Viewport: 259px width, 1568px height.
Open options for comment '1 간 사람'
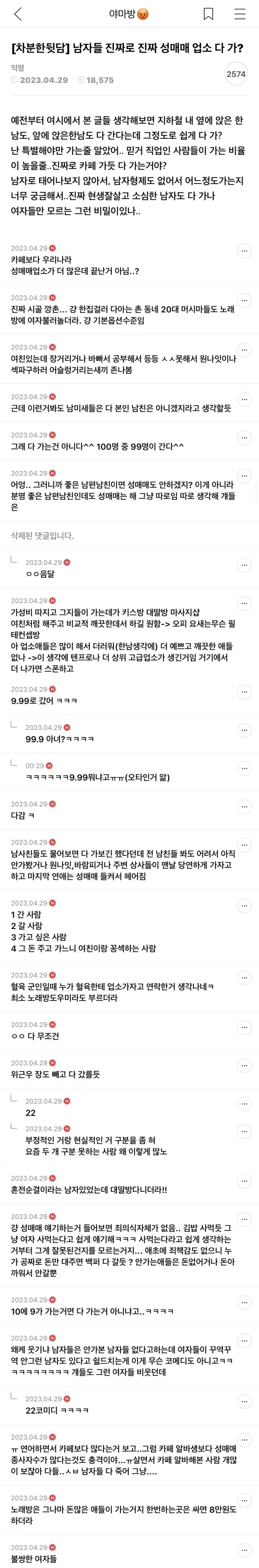click(244, 906)
